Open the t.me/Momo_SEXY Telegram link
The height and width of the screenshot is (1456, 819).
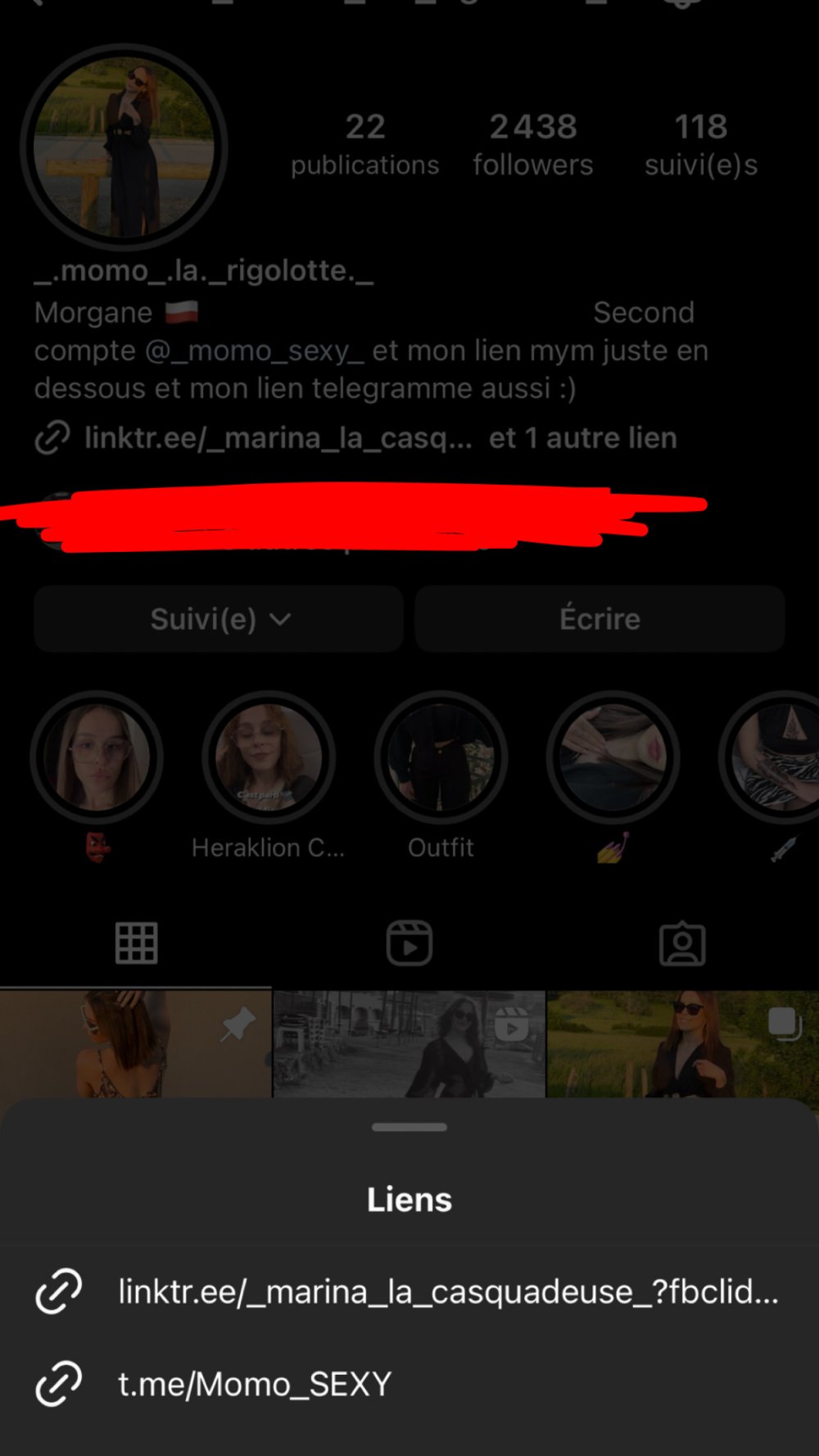click(255, 1384)
